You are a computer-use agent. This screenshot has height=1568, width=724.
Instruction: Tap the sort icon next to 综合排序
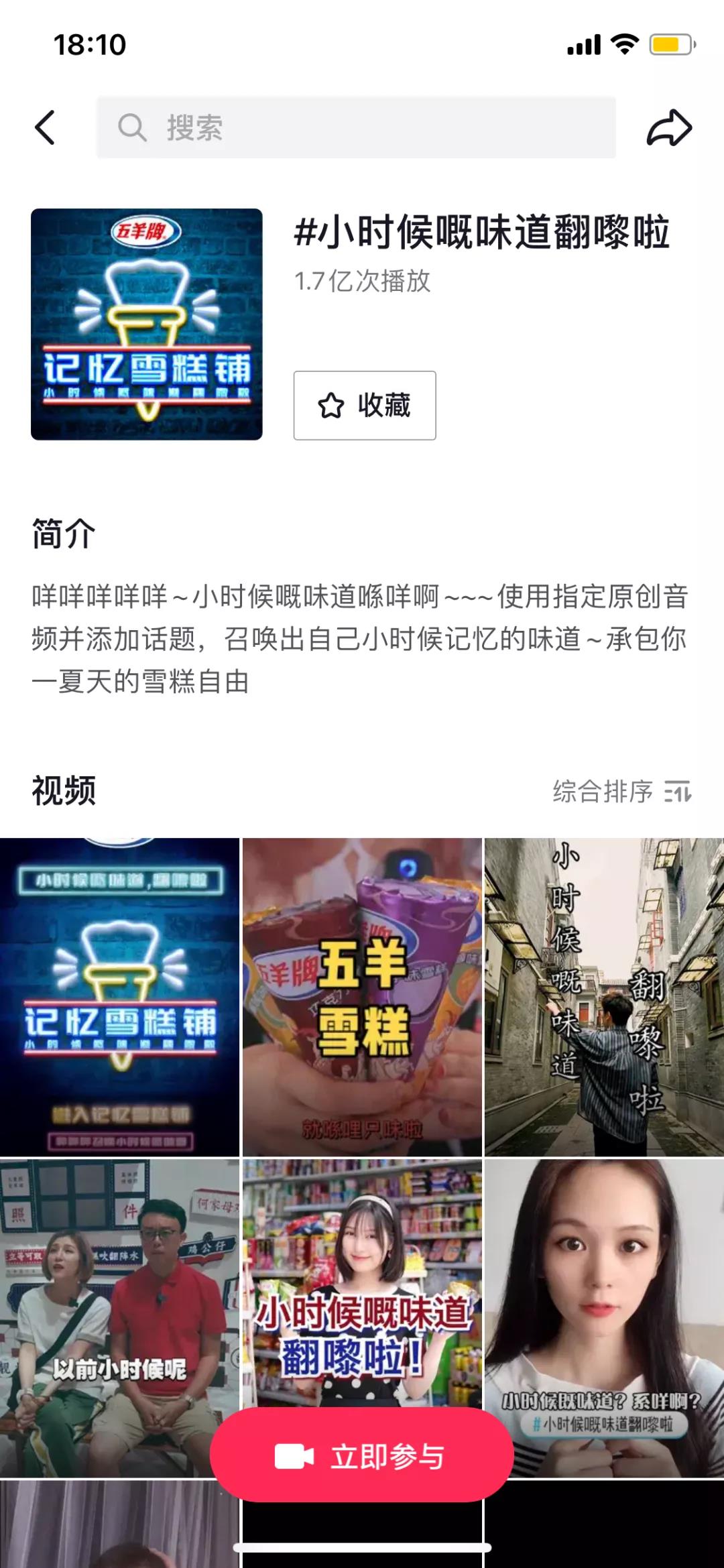[x=677, y=791]
